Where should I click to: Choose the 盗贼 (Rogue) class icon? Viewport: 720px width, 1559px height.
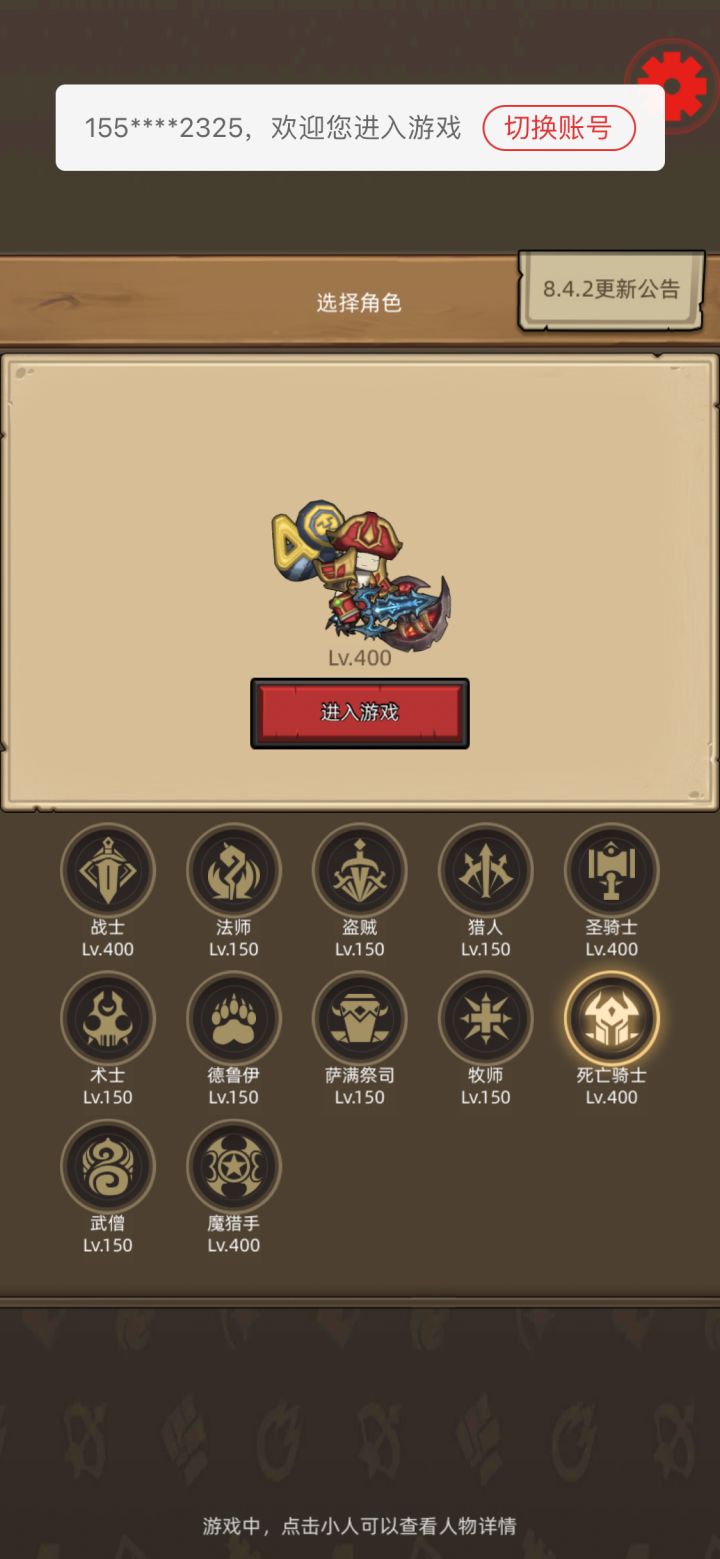click(x=360, y=870)
